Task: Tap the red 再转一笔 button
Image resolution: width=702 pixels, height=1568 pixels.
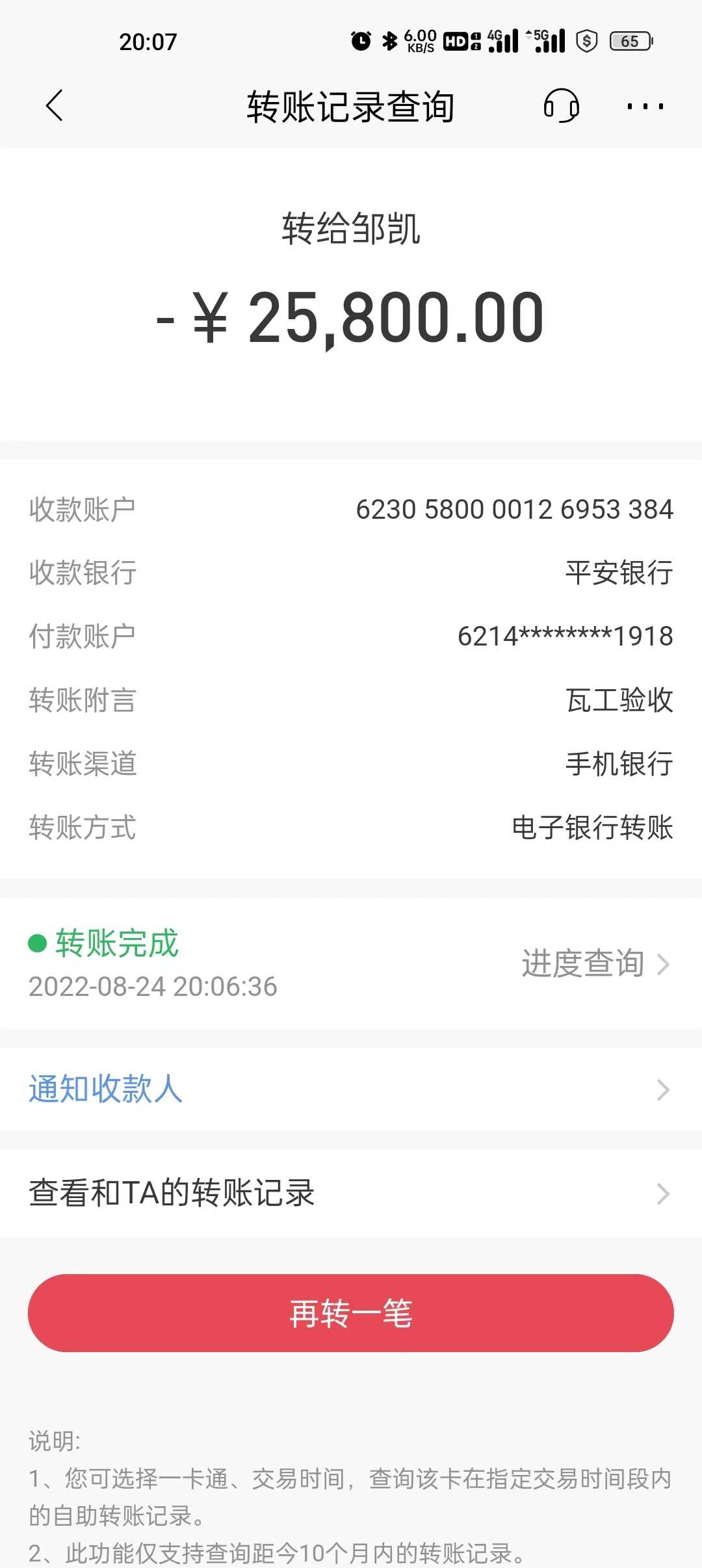Action: [x=351, y=1313]
